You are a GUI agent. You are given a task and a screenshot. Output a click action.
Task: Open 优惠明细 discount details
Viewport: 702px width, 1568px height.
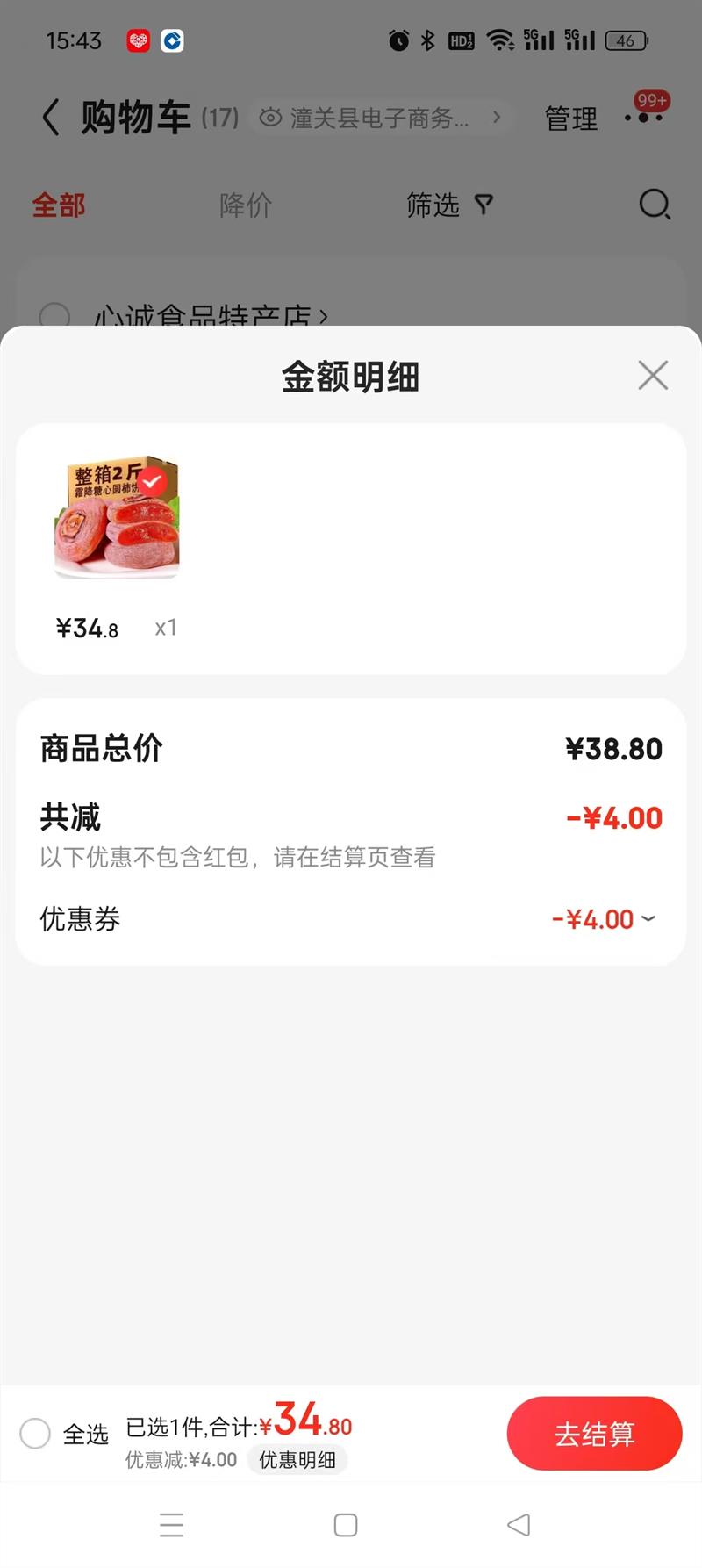(x=297, y=1459)
